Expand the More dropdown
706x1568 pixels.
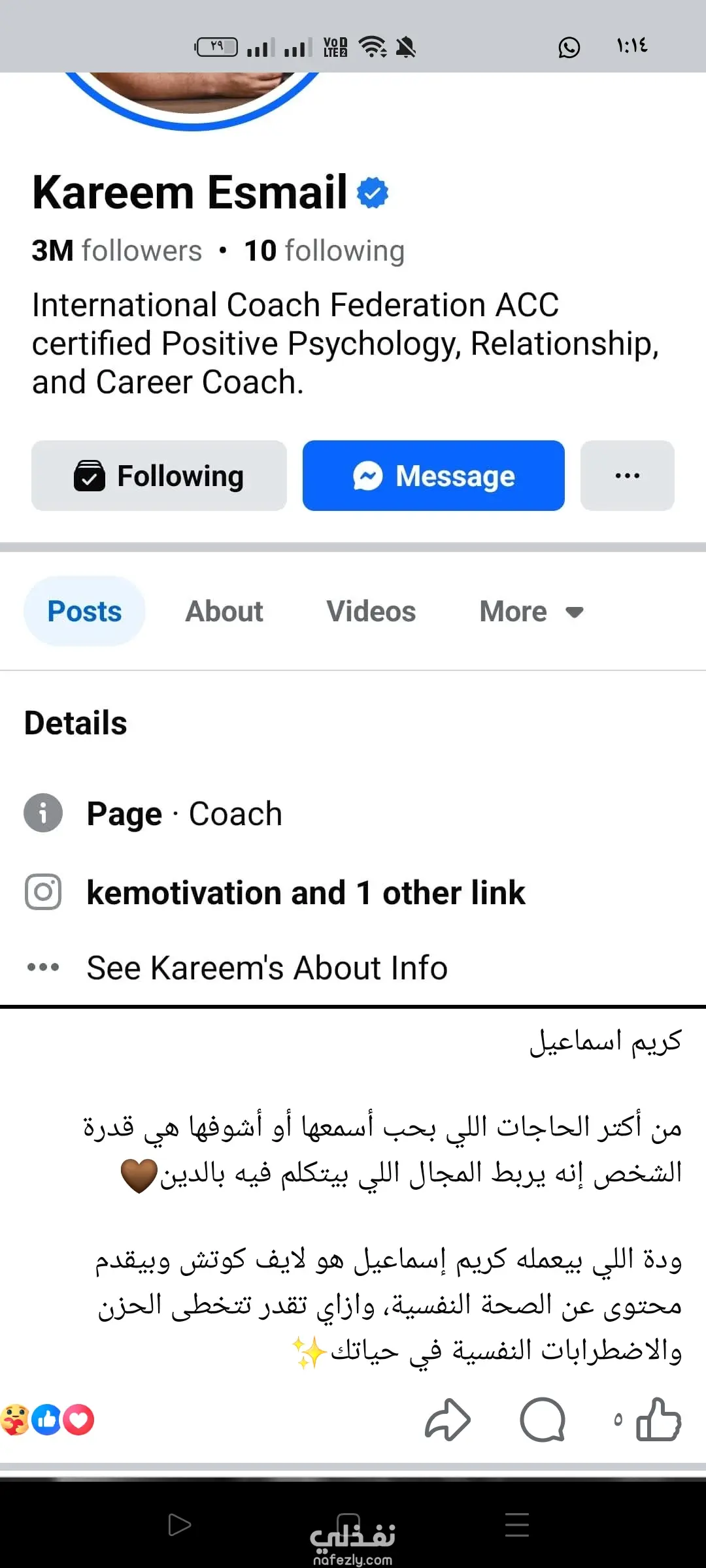coord(531,612)
